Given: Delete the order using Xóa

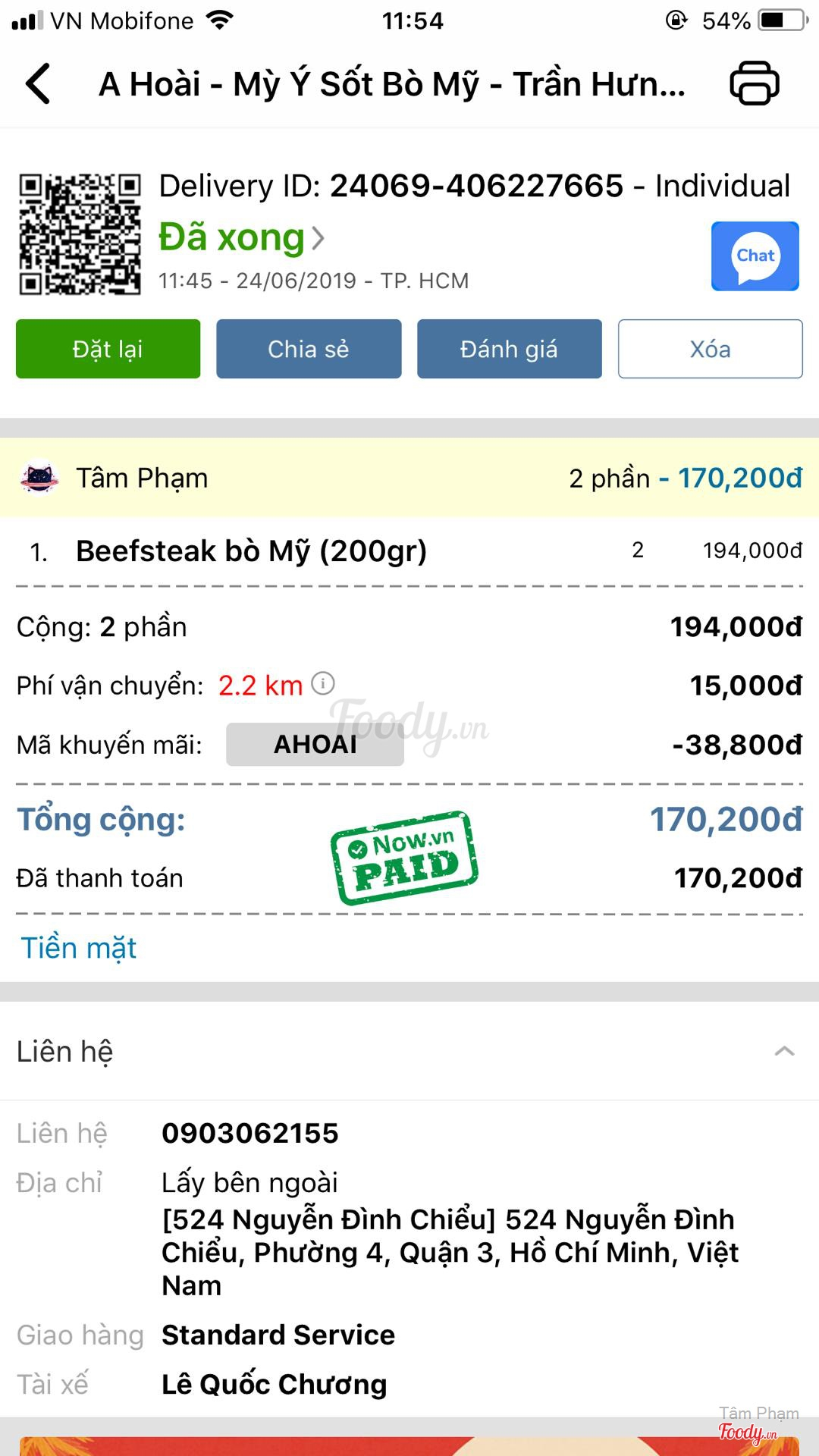Looking at the screenshot, I should (710, 349).
